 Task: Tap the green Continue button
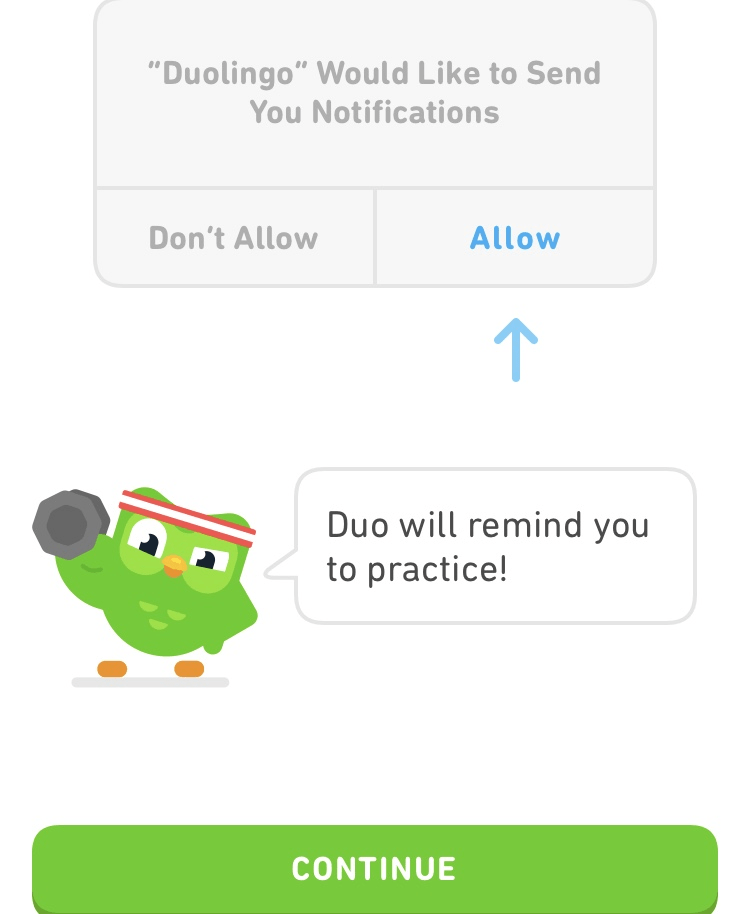[374, 867]
